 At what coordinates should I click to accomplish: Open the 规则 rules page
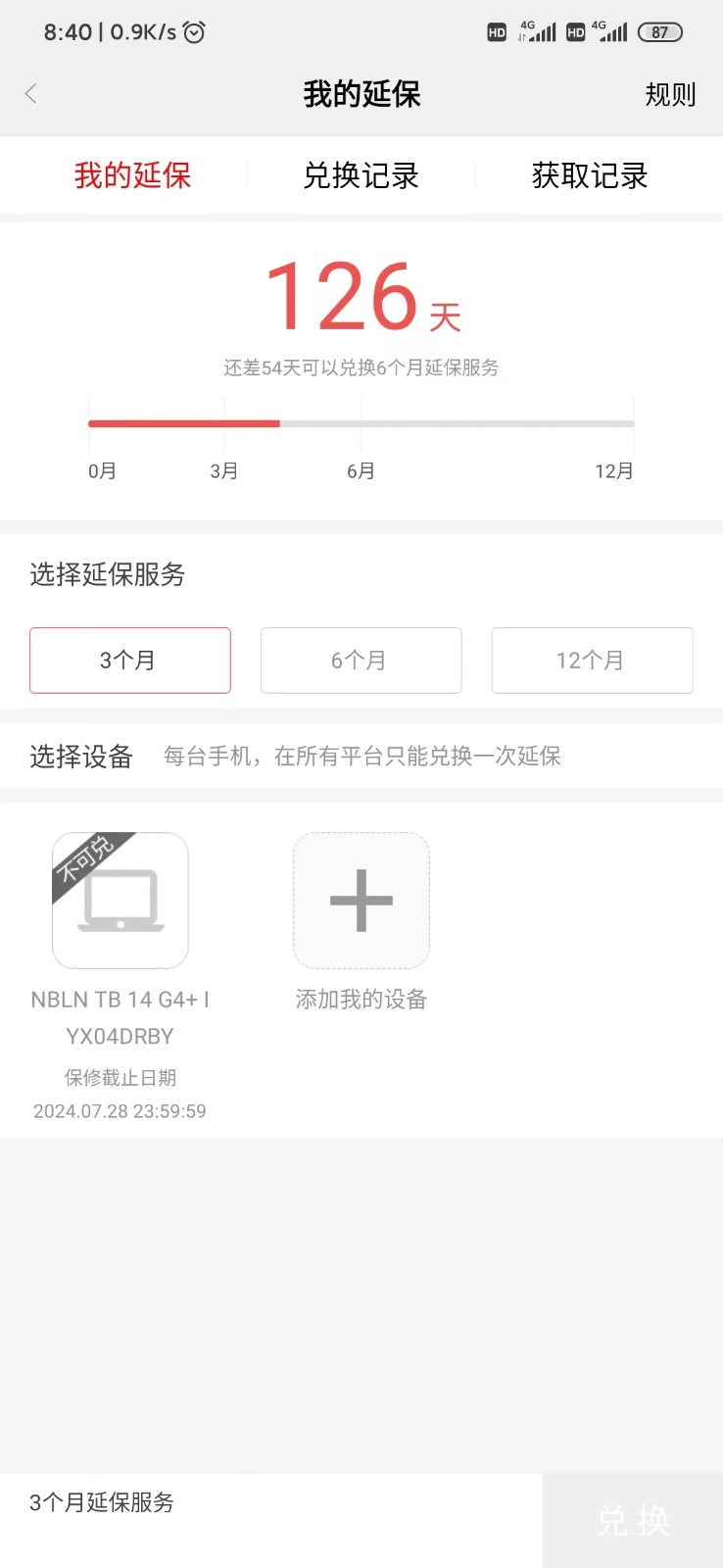(670, 94)
